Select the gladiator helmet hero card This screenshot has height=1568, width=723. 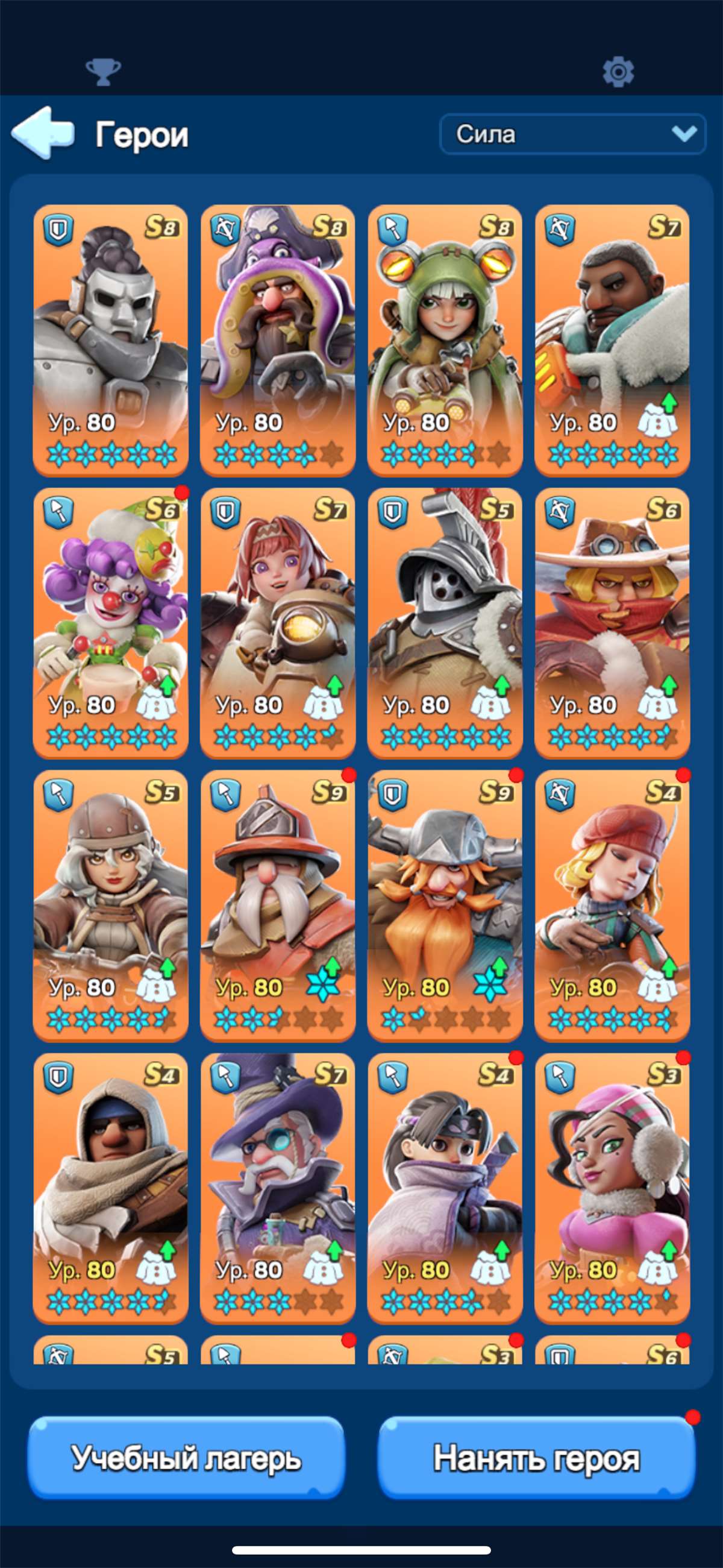click(445, 622)
